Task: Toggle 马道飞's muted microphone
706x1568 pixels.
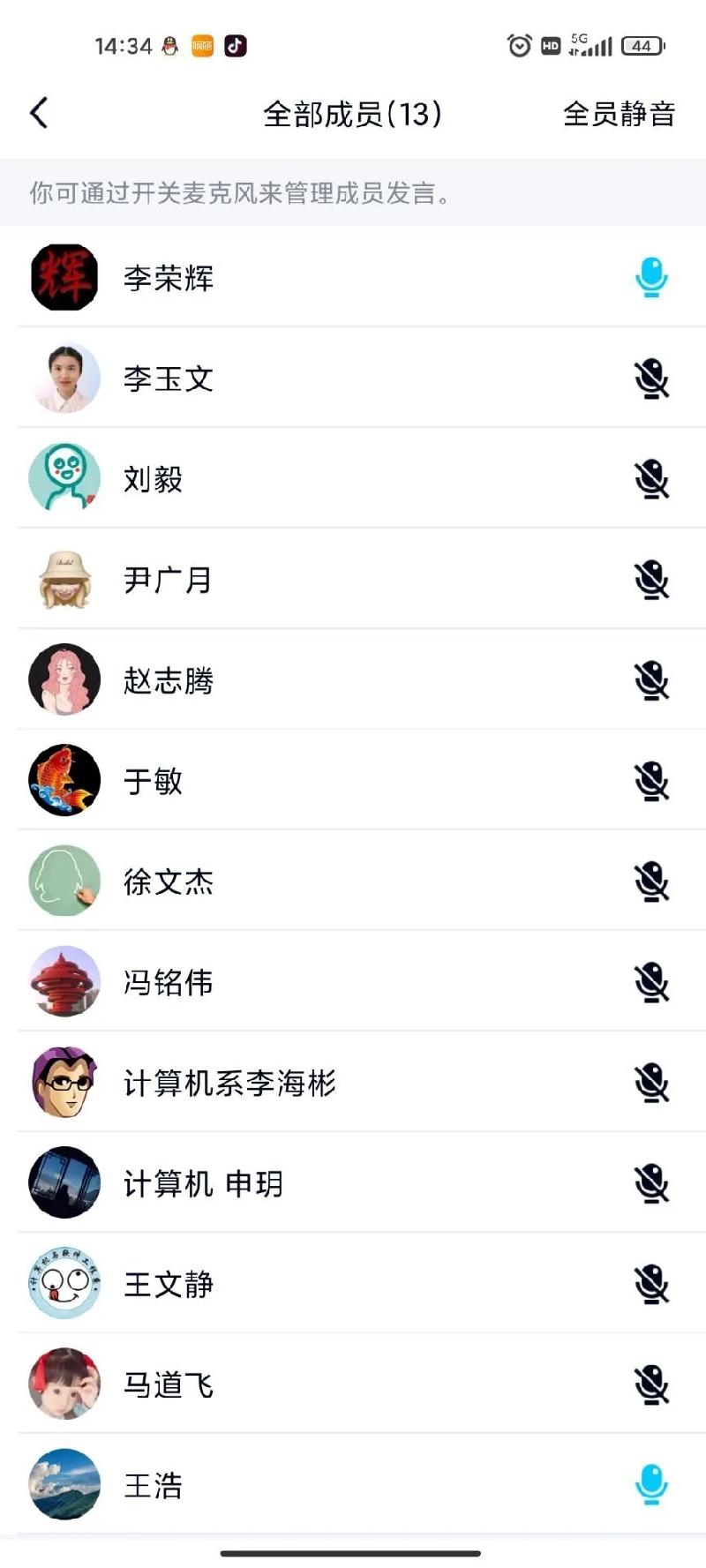Action: tap(651, 1384)
